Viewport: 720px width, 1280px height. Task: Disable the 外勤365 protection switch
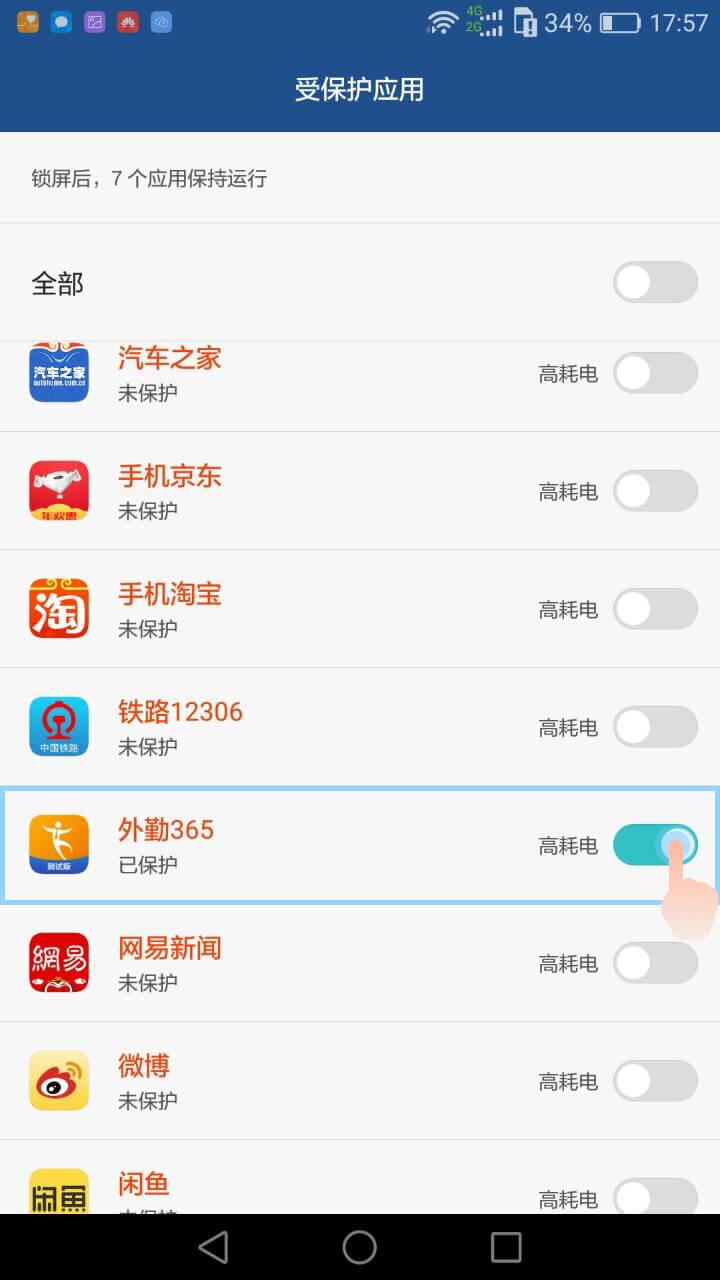[x=655, y=845]
